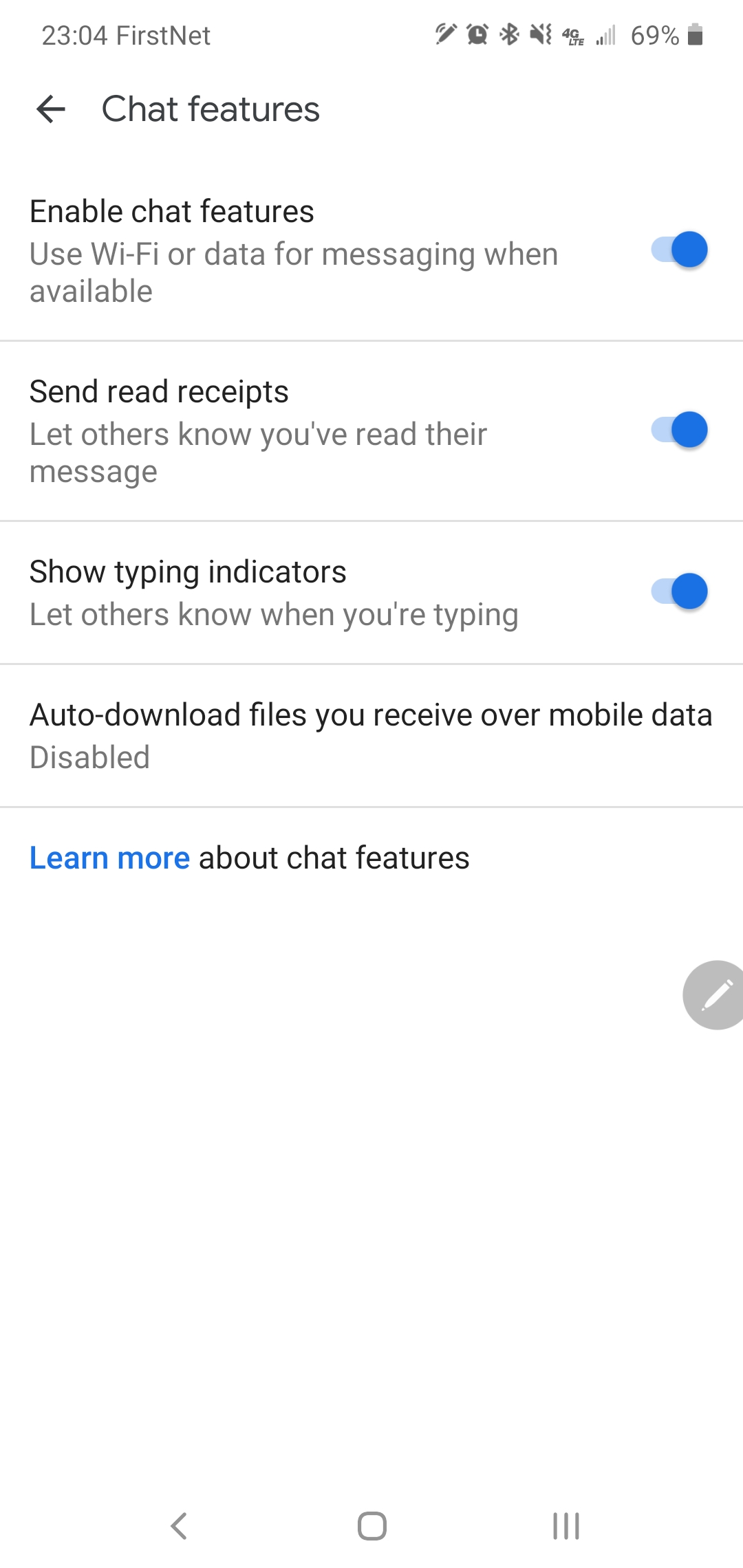Tap the Chat features title
The image size is (743, 1568).
[211, 109]
